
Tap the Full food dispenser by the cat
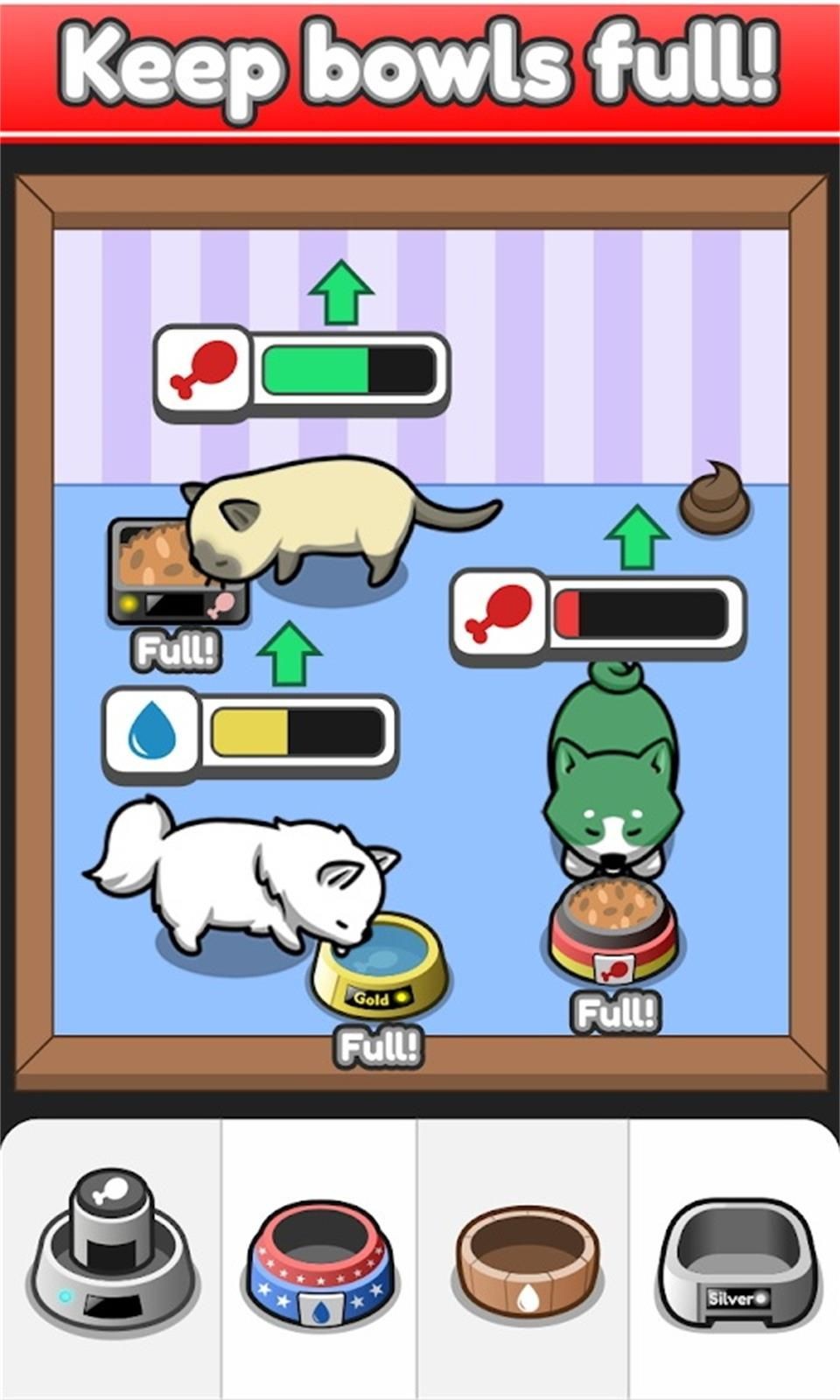pos(175,569)
